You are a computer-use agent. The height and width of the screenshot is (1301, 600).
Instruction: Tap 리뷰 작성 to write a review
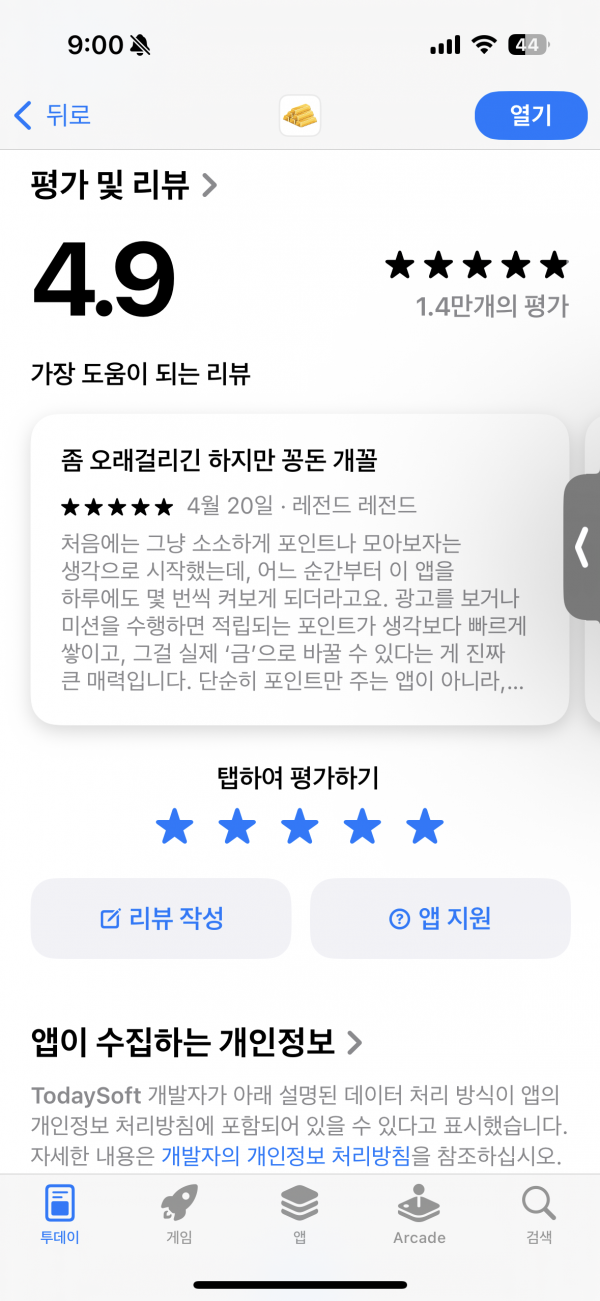[x=161, y=918]
